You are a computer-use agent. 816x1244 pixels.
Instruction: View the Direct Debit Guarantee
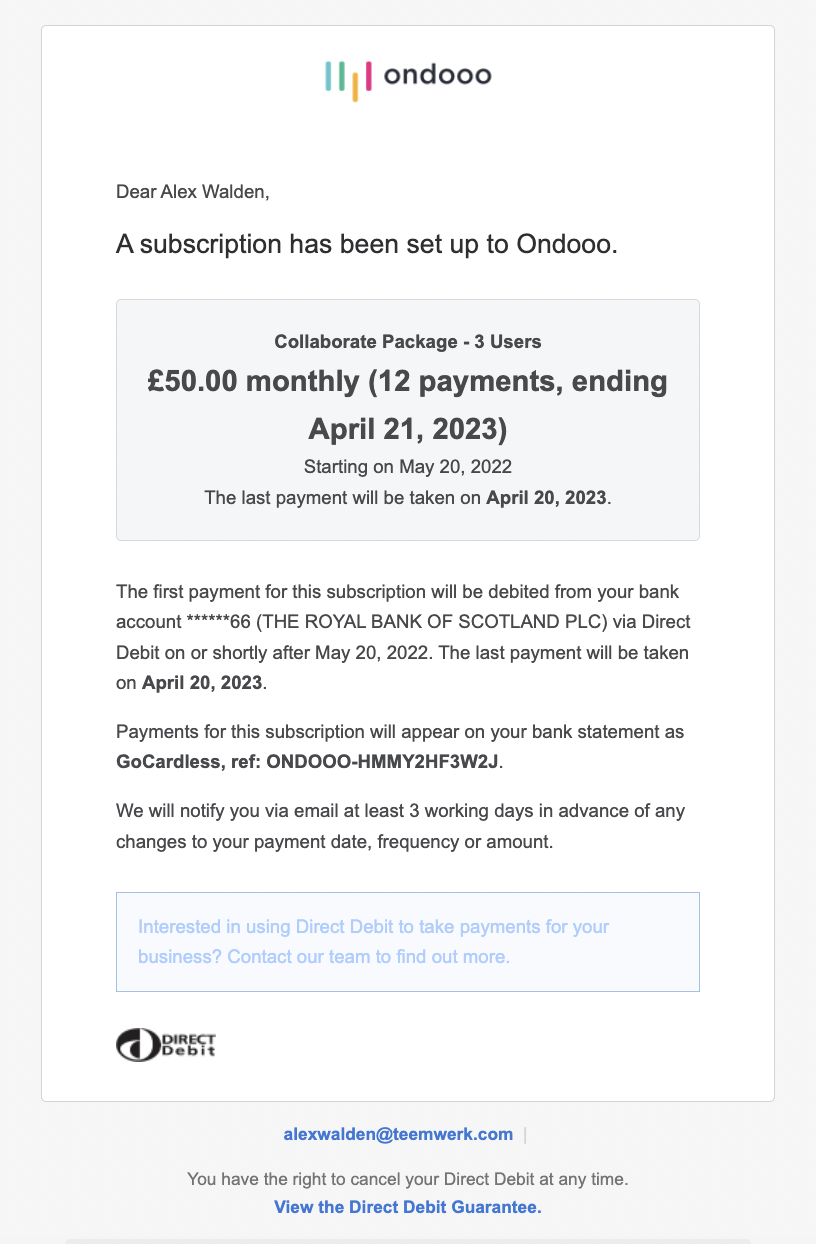pos(407,1207)
